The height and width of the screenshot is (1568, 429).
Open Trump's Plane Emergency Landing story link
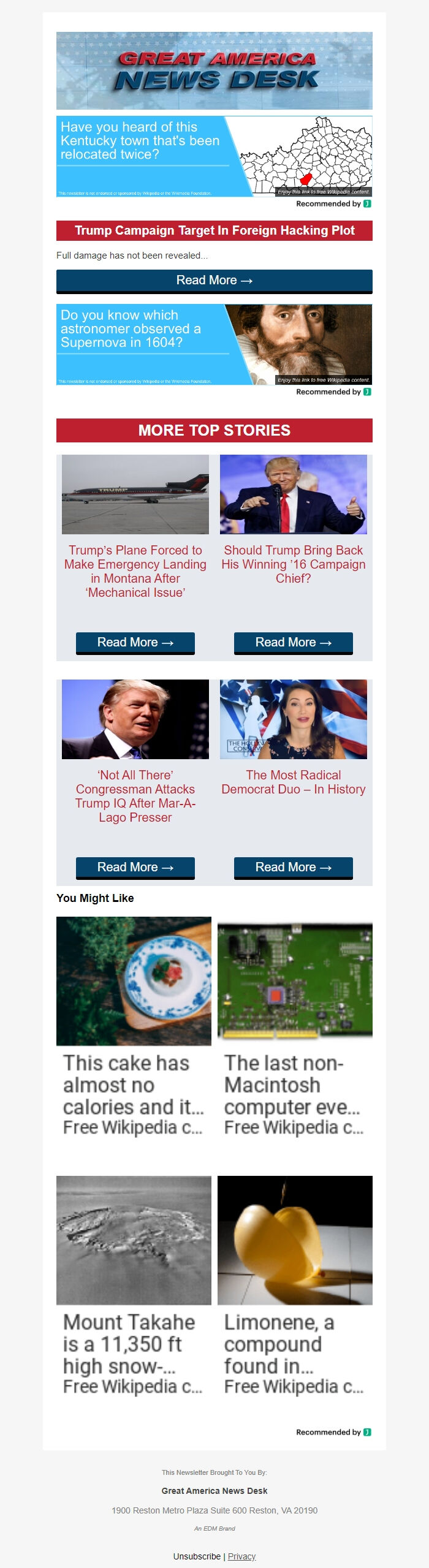(x=135, y=571)
